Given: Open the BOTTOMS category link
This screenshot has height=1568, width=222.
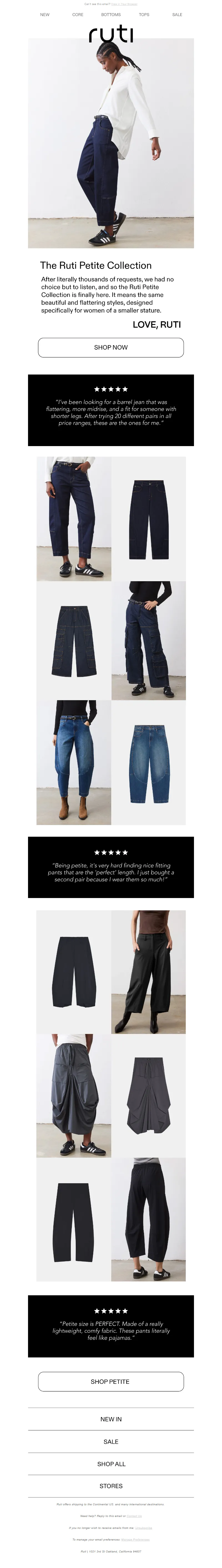Looking at the screenshot, I should 111,15.
